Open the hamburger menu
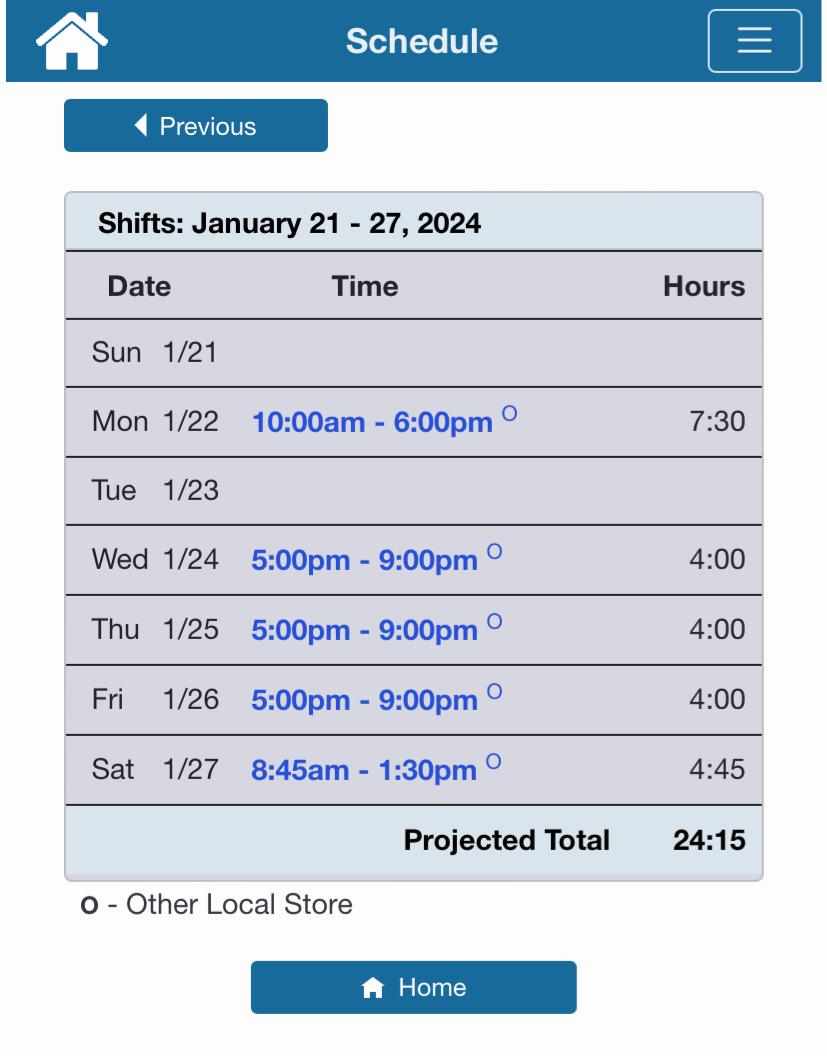Screen dimensions: 827x1056 tap(754, 41)
